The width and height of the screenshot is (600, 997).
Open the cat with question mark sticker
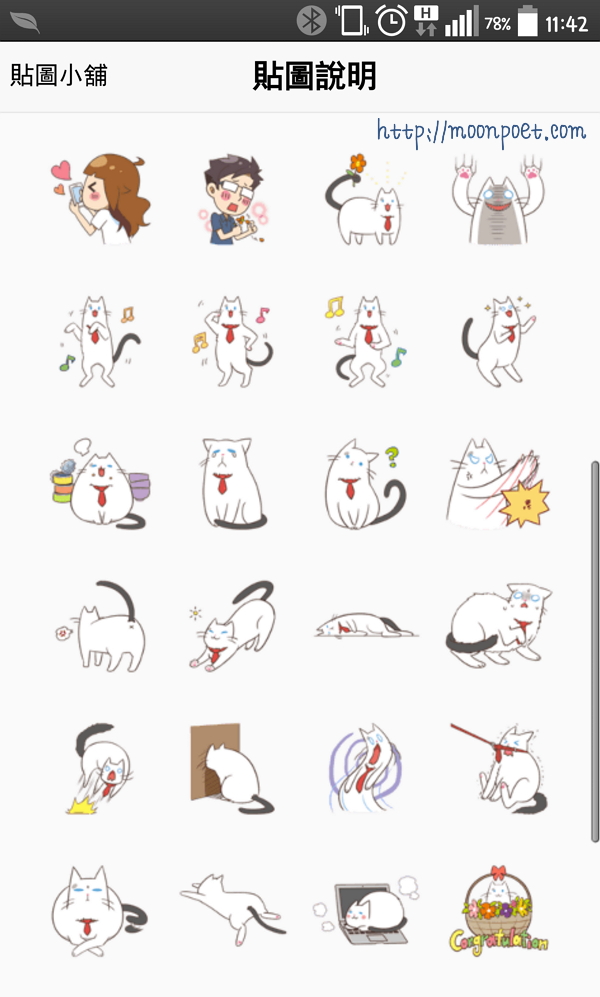click(x=366, y=486)
